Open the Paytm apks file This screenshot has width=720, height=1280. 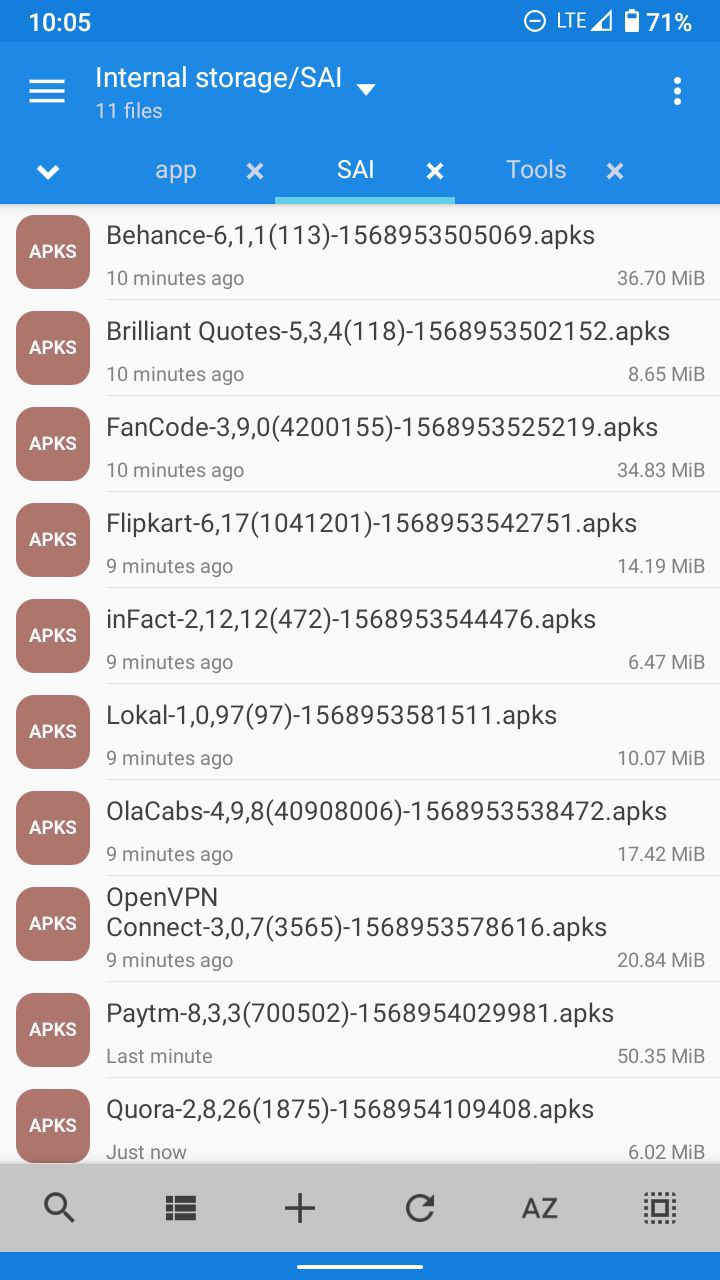coord(360,1030)
